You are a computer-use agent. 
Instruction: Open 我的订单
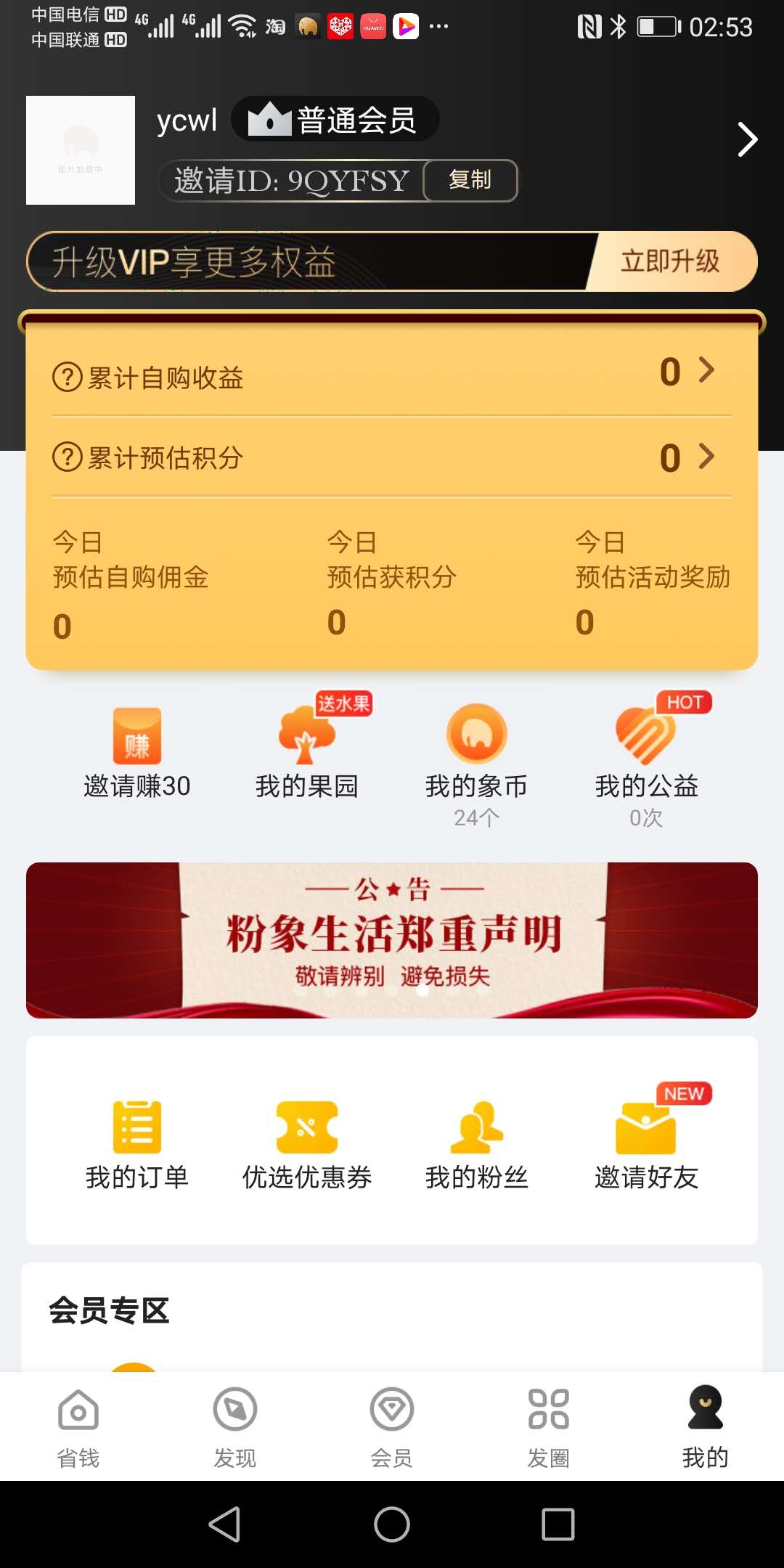136,1143
